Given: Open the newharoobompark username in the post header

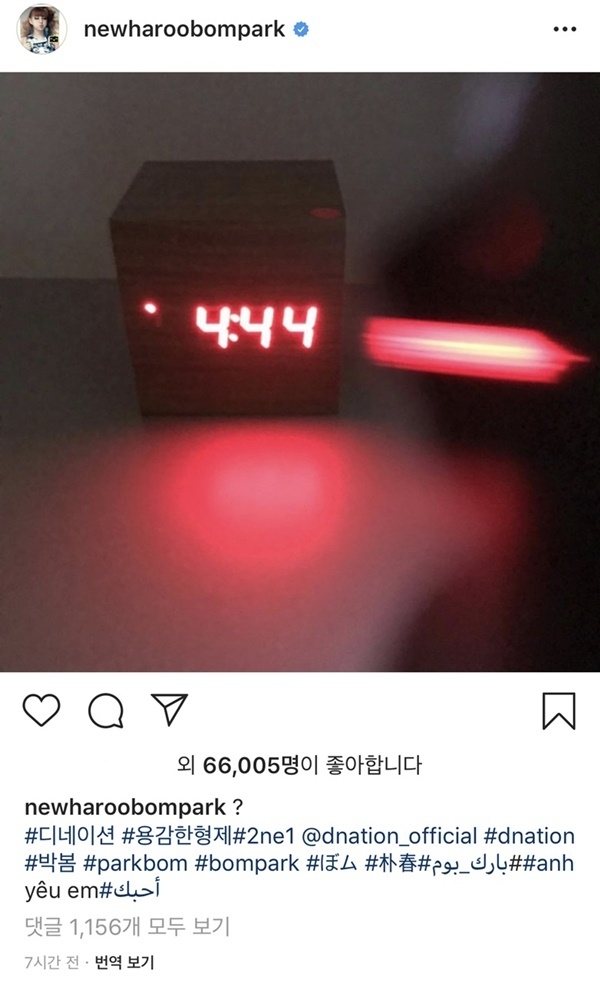Looking at the screenshot, I should (x=186, y=30).
